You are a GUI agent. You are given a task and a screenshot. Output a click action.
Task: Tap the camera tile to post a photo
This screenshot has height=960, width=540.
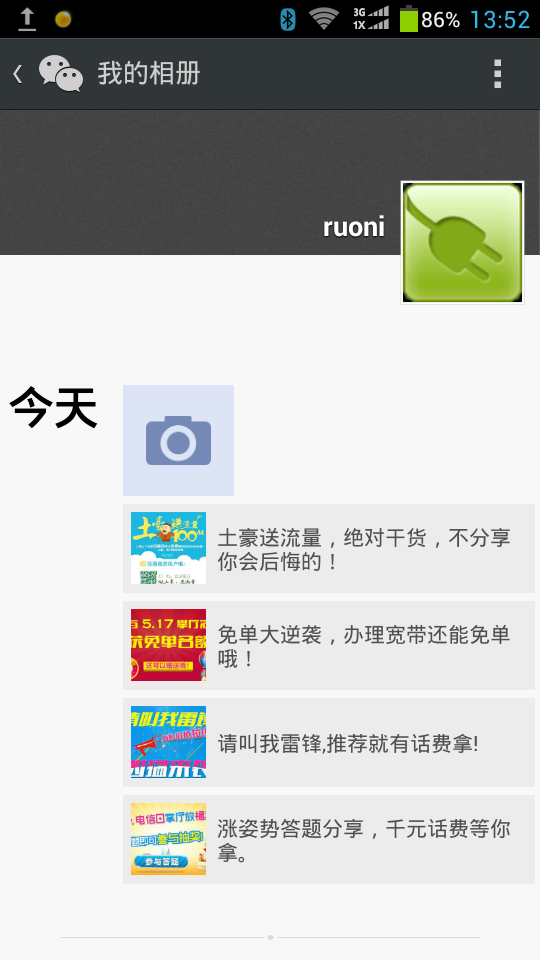(x=178, y=440)
